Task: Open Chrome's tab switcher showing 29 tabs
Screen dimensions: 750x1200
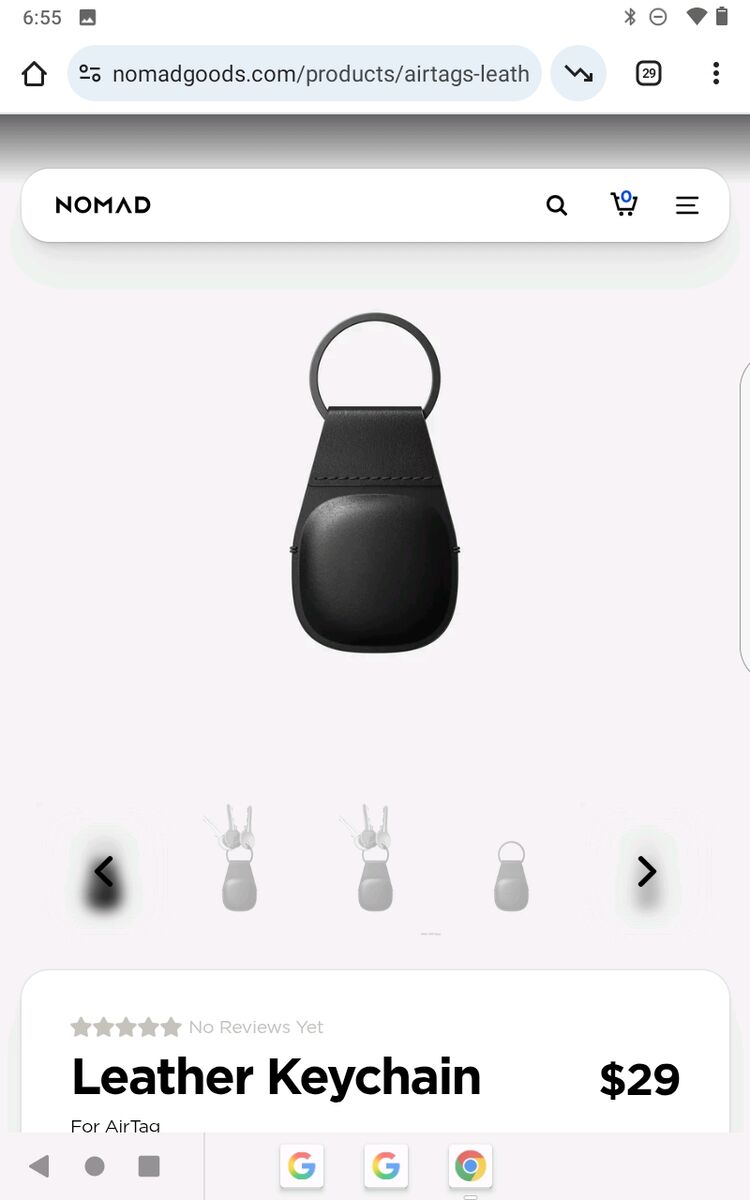Action: [648, 73]
